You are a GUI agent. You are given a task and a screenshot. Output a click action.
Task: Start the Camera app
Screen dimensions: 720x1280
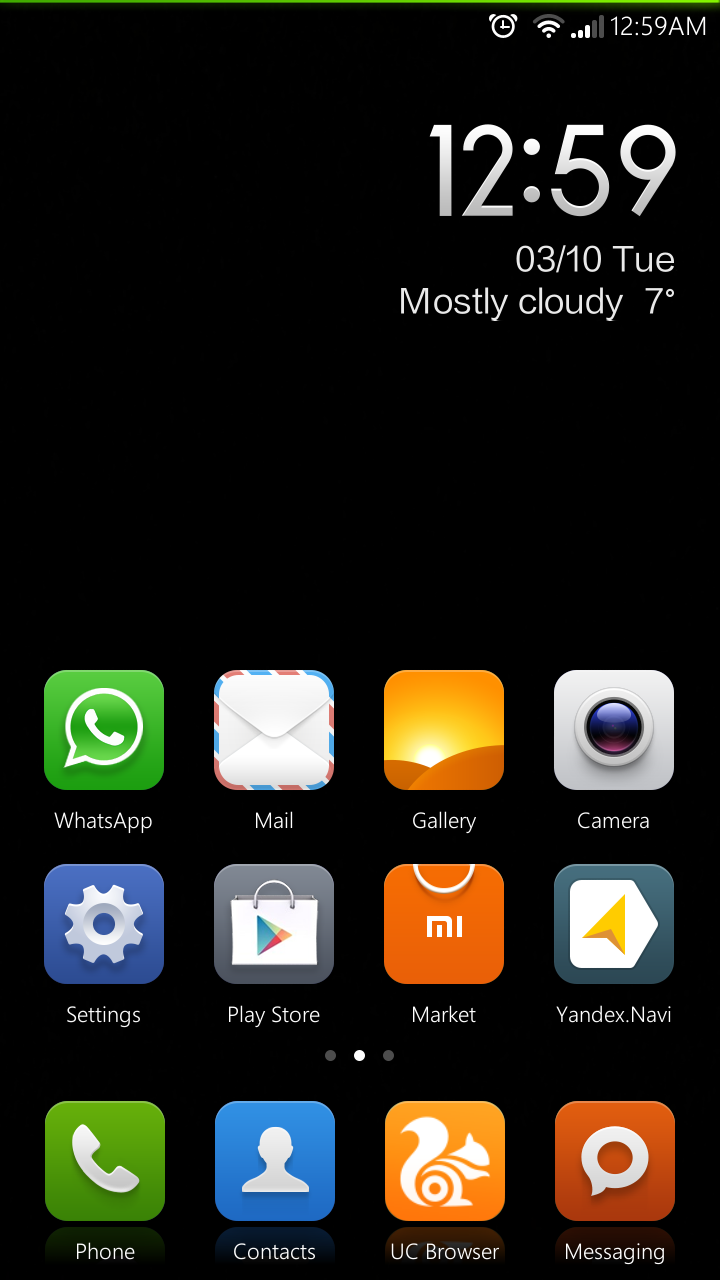coord(614,730)
